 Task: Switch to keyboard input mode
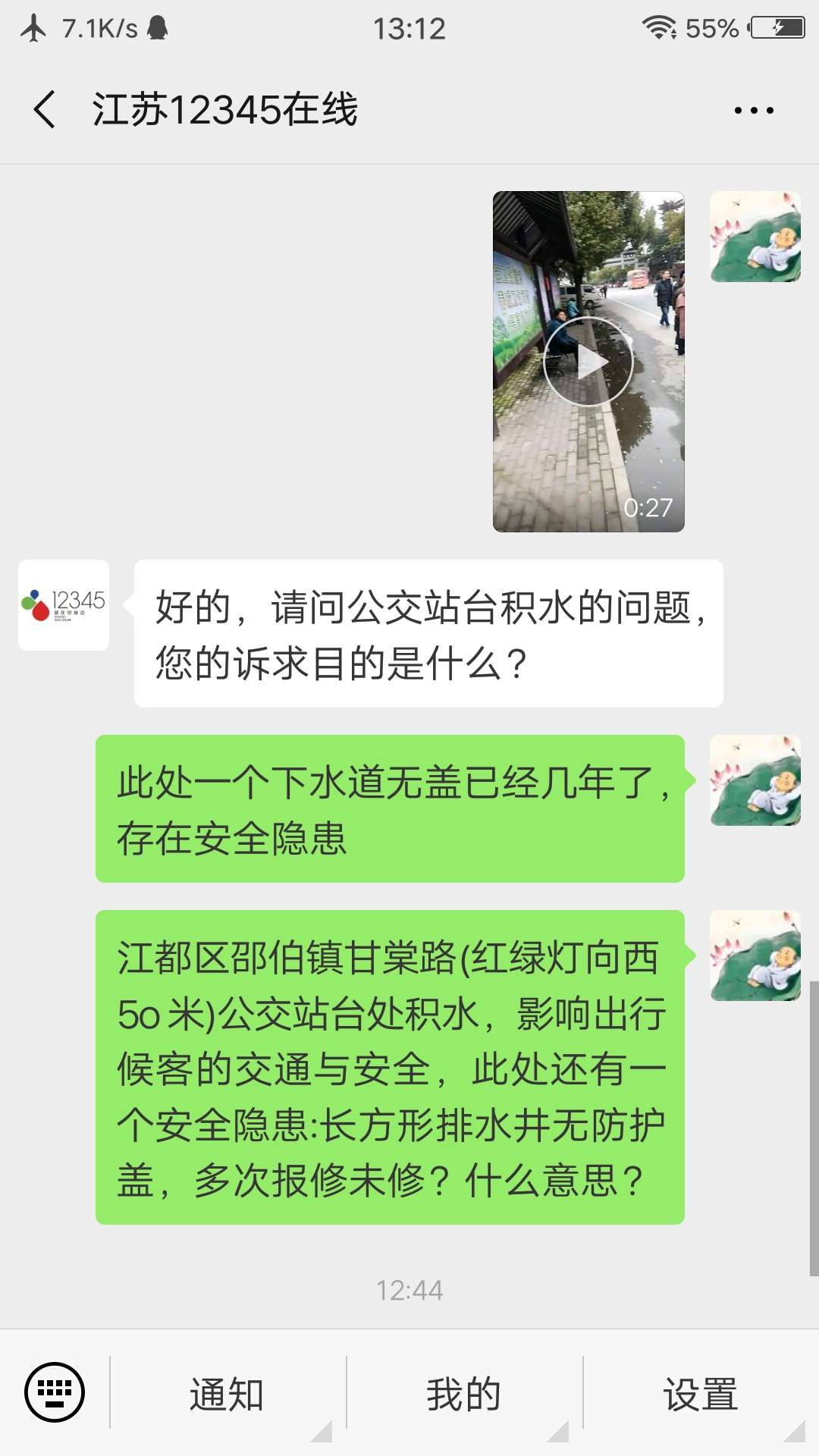point(55,1392)
